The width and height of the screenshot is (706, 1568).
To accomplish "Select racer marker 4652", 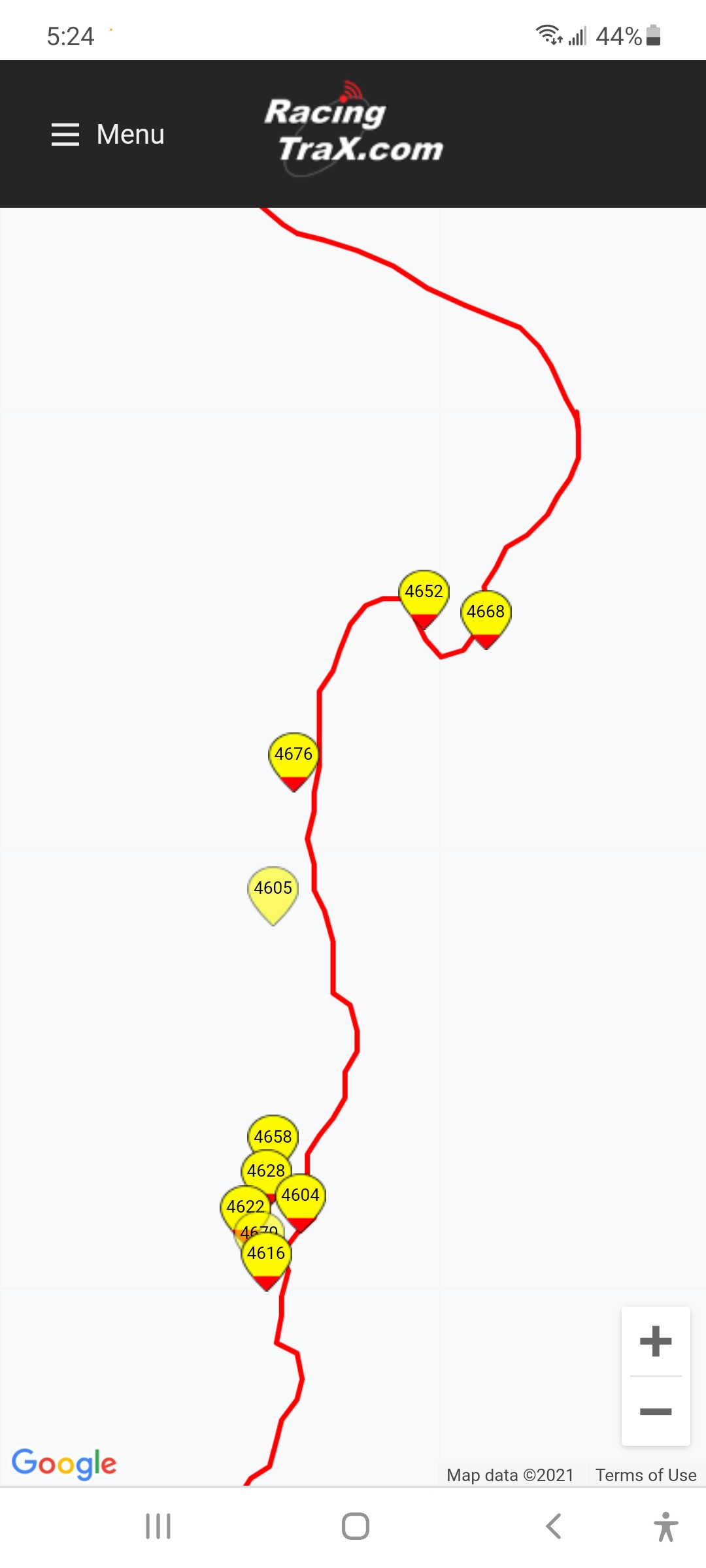I will (x=424, y=592).
